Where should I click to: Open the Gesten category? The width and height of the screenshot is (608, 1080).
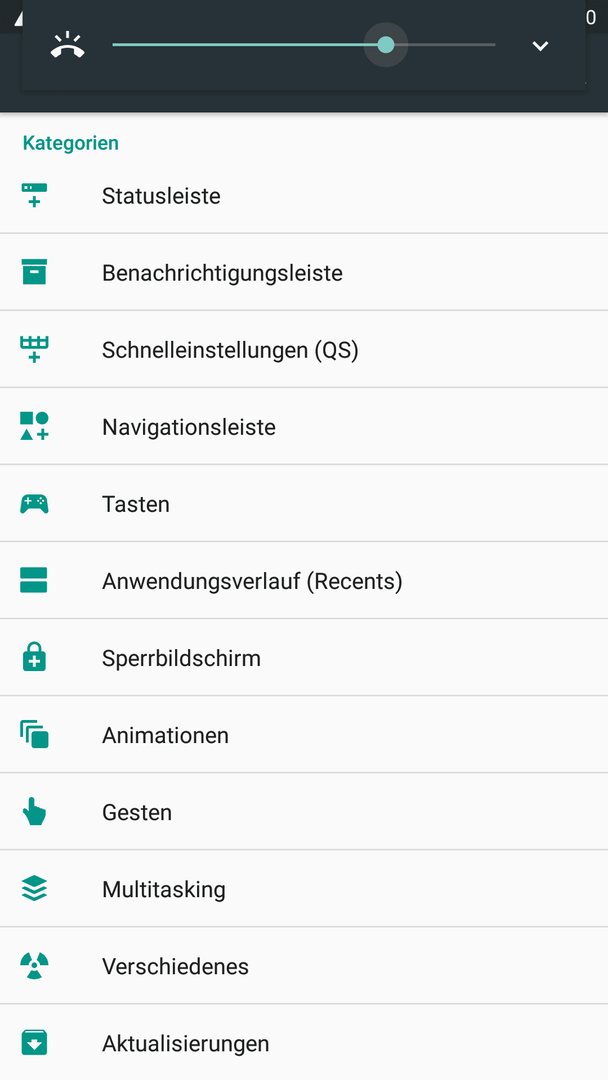tap(304, 813)
